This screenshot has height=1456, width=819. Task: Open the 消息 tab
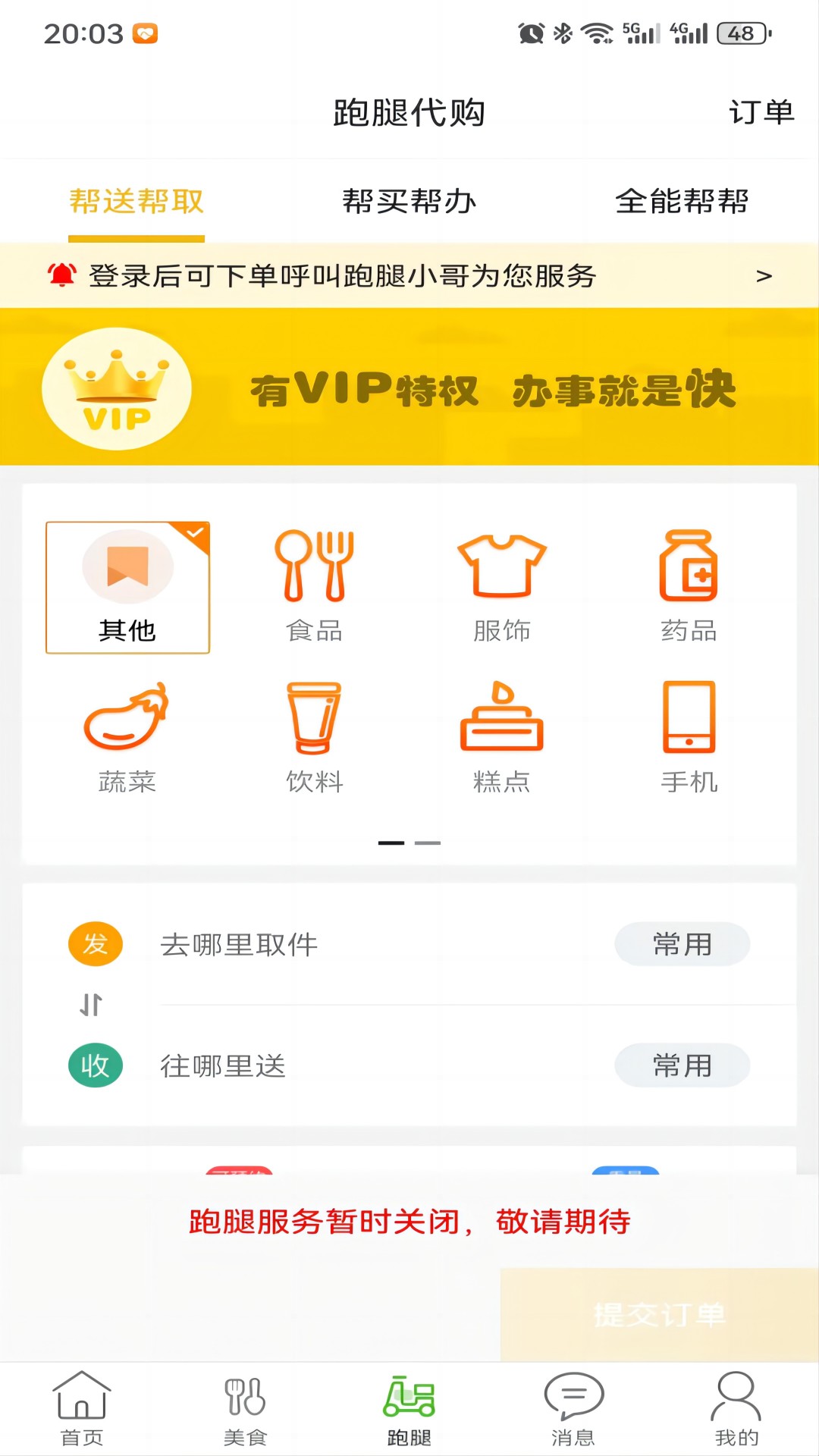pyautogui.click(x=573, y=1408)
